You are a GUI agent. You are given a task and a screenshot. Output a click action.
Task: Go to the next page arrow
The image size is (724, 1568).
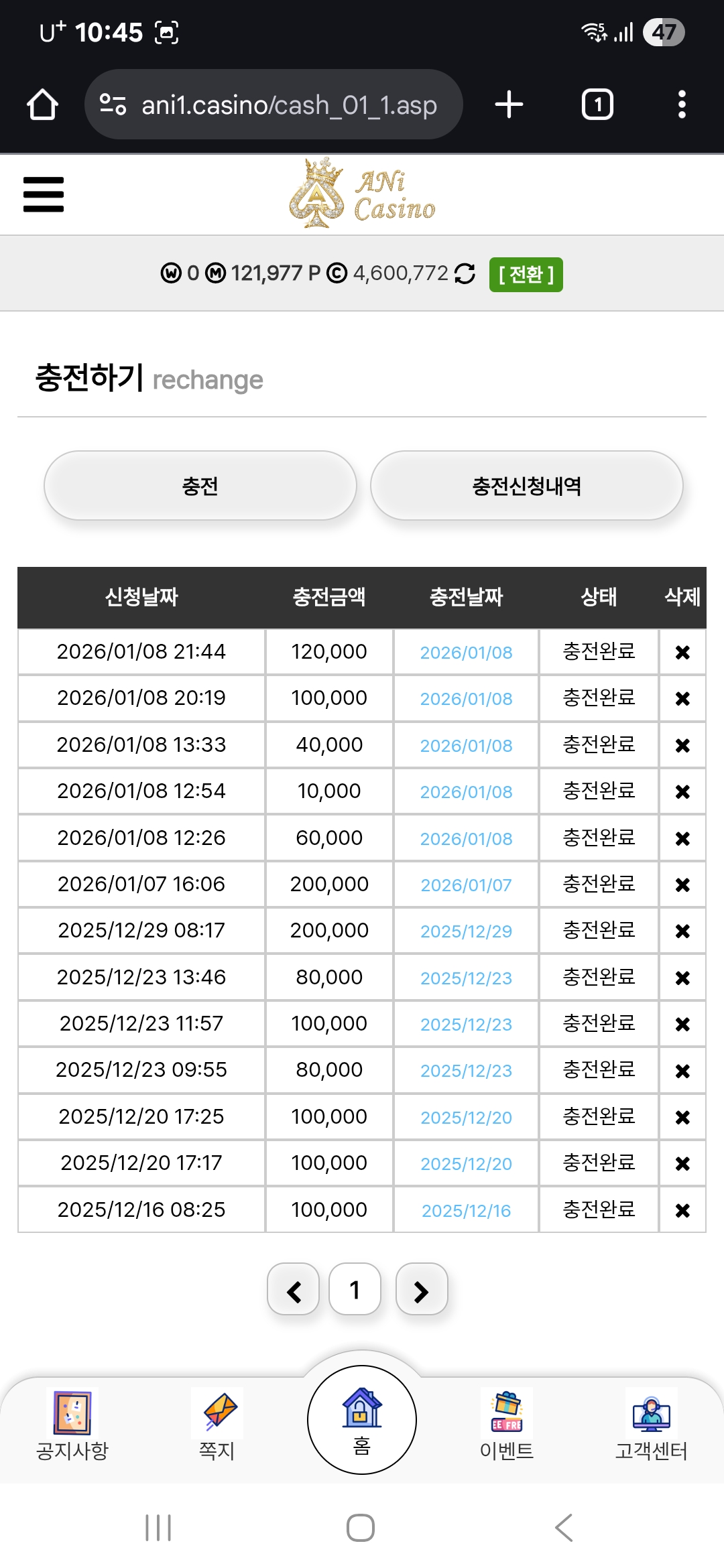pyautogui.click(x=421, y=1290)
